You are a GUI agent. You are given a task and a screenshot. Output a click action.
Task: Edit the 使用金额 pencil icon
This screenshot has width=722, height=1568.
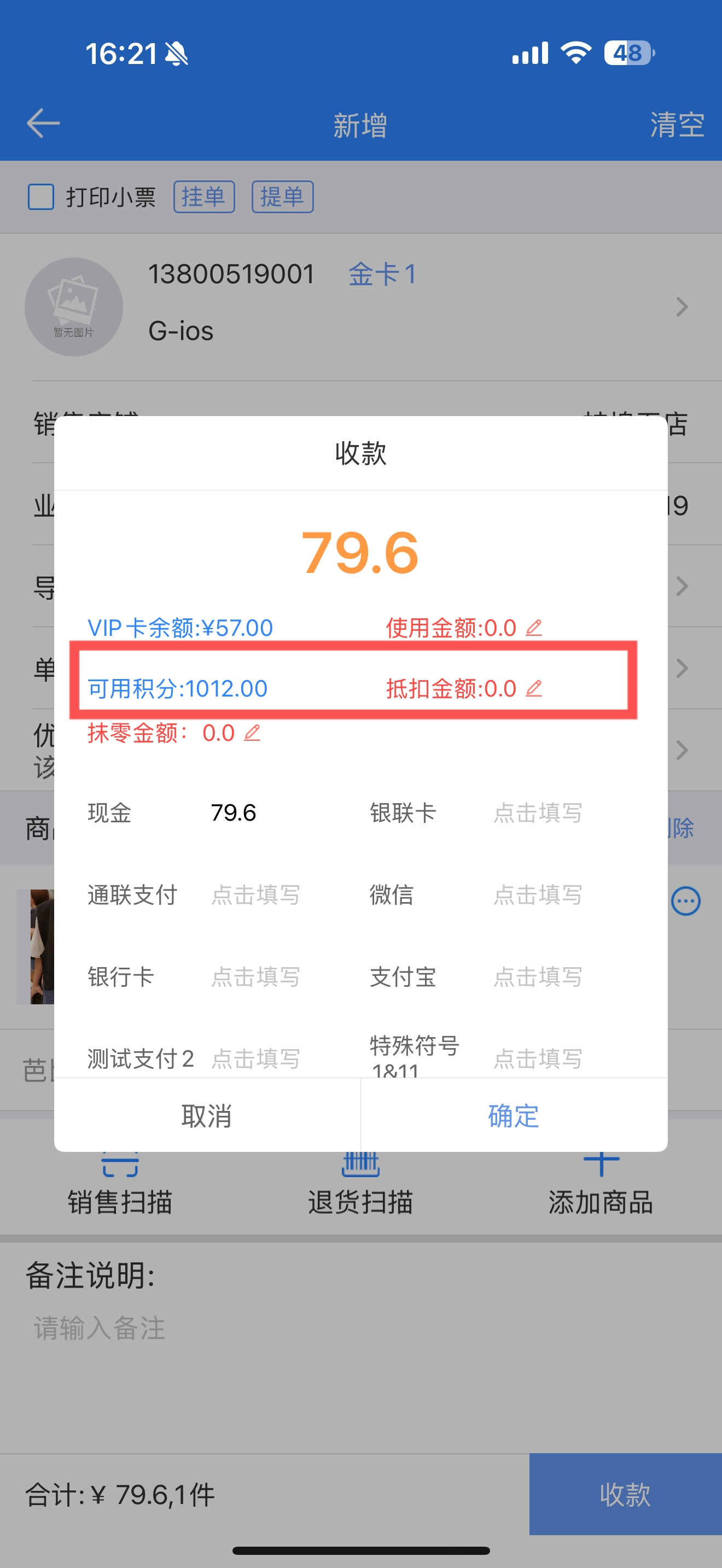click(x=534, y=628)
